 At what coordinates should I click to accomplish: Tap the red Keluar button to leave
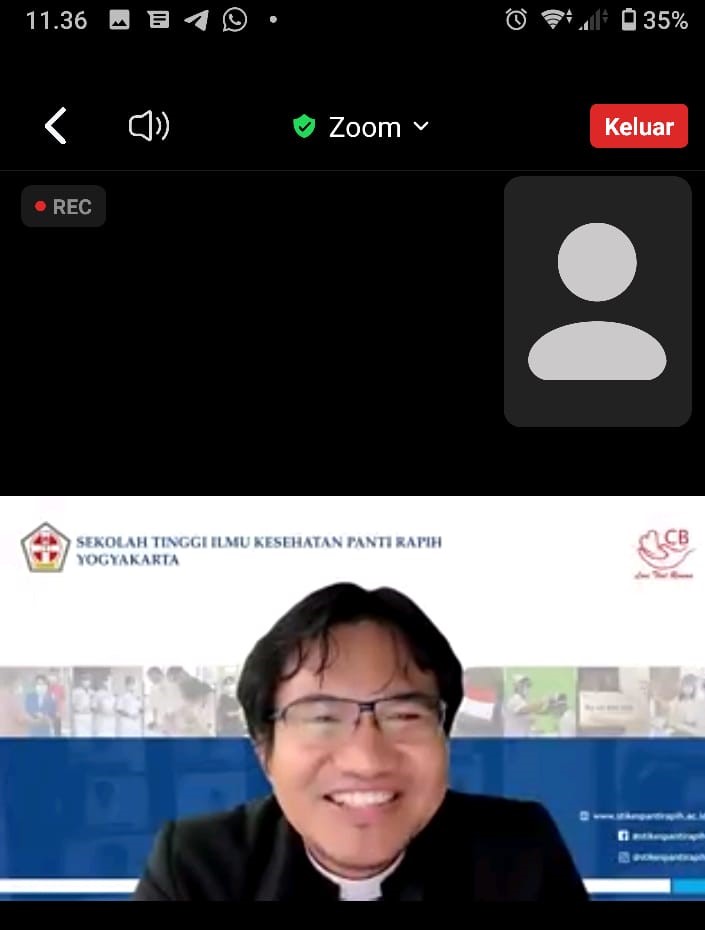coord(638,127)
